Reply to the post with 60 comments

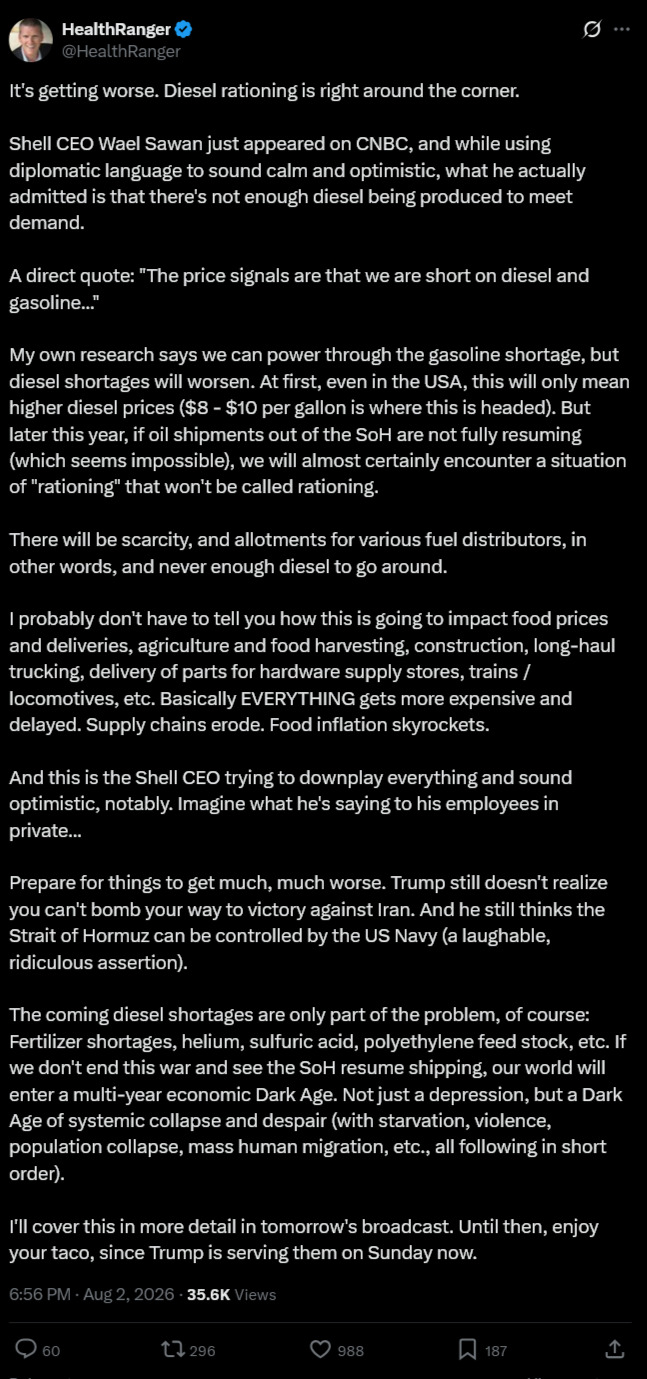[x=39, y=1350]
